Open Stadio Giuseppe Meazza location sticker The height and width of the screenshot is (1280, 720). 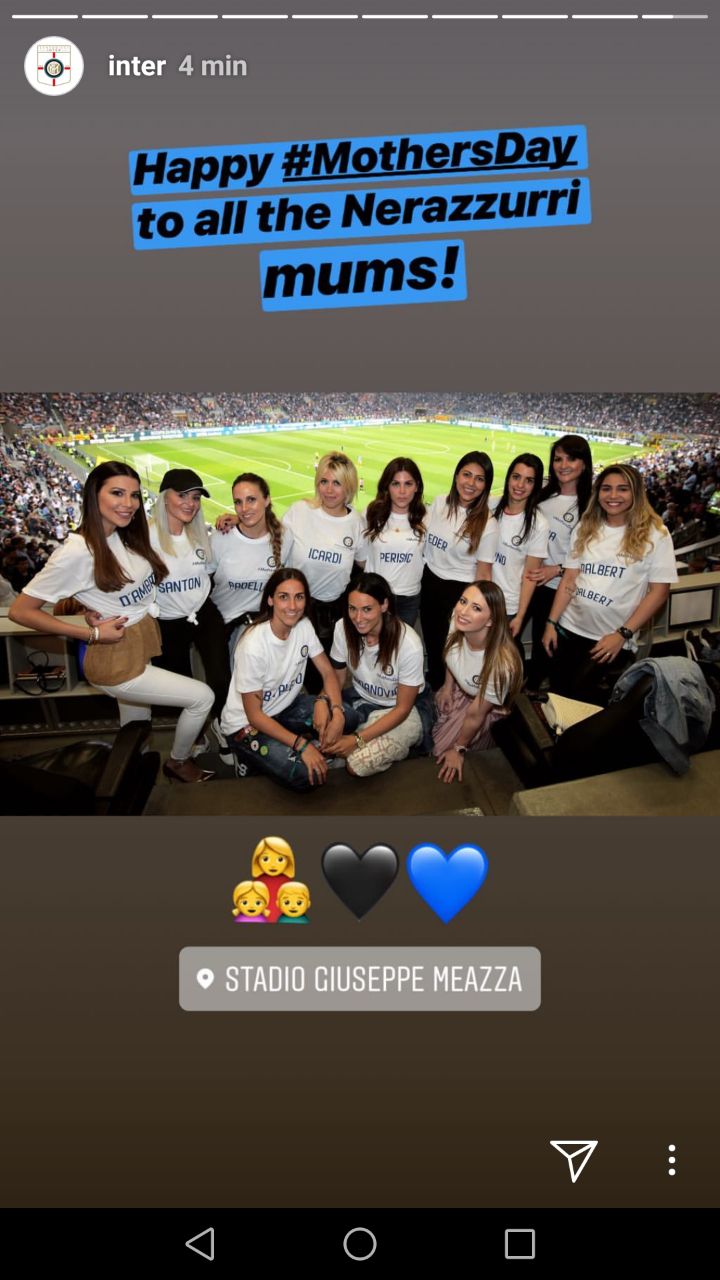click(360, 978)
